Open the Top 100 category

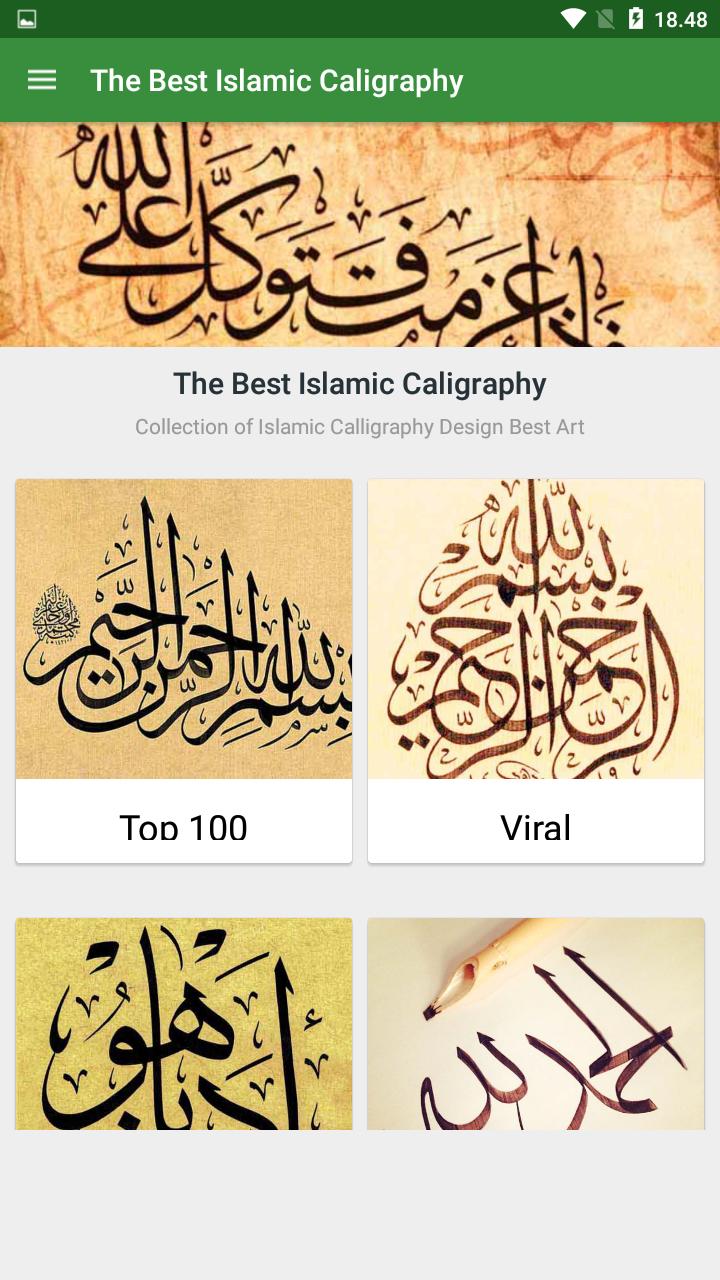183,668
